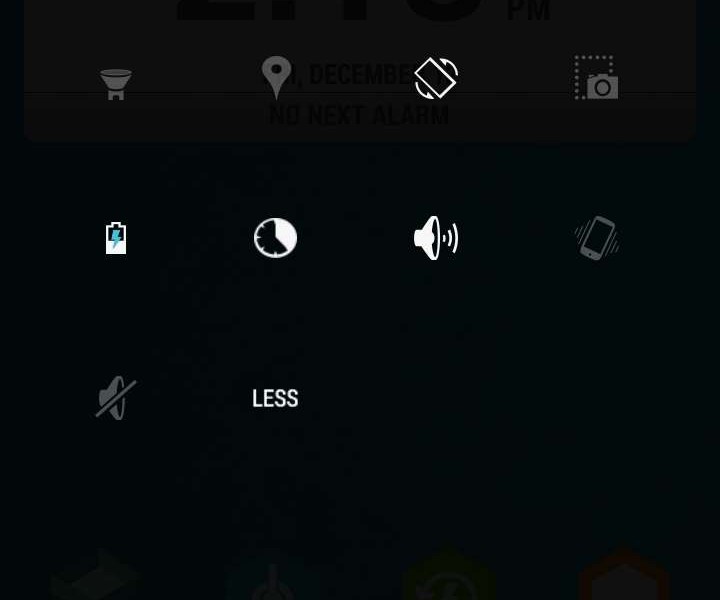720x600 pixels.
Task: Toggle the location pin tile
Action: tap(276, 78)
